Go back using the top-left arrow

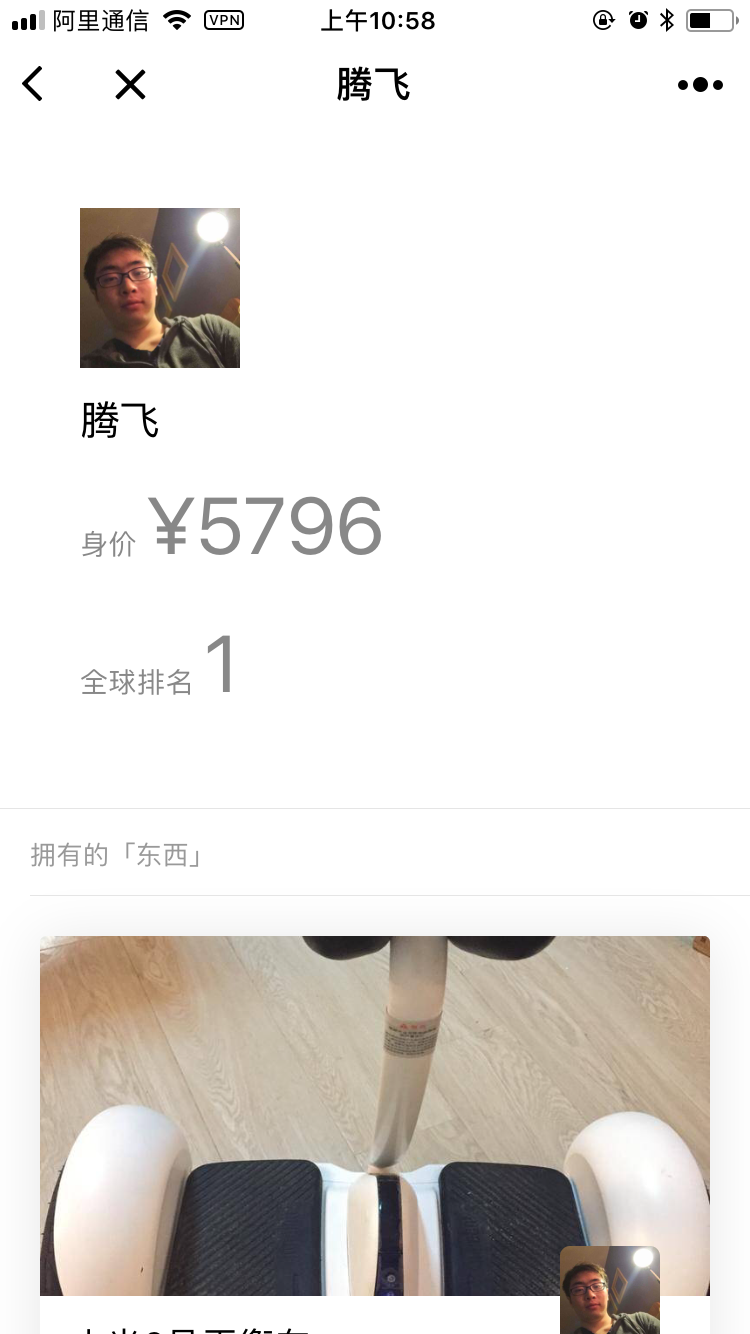coord(33,85)
